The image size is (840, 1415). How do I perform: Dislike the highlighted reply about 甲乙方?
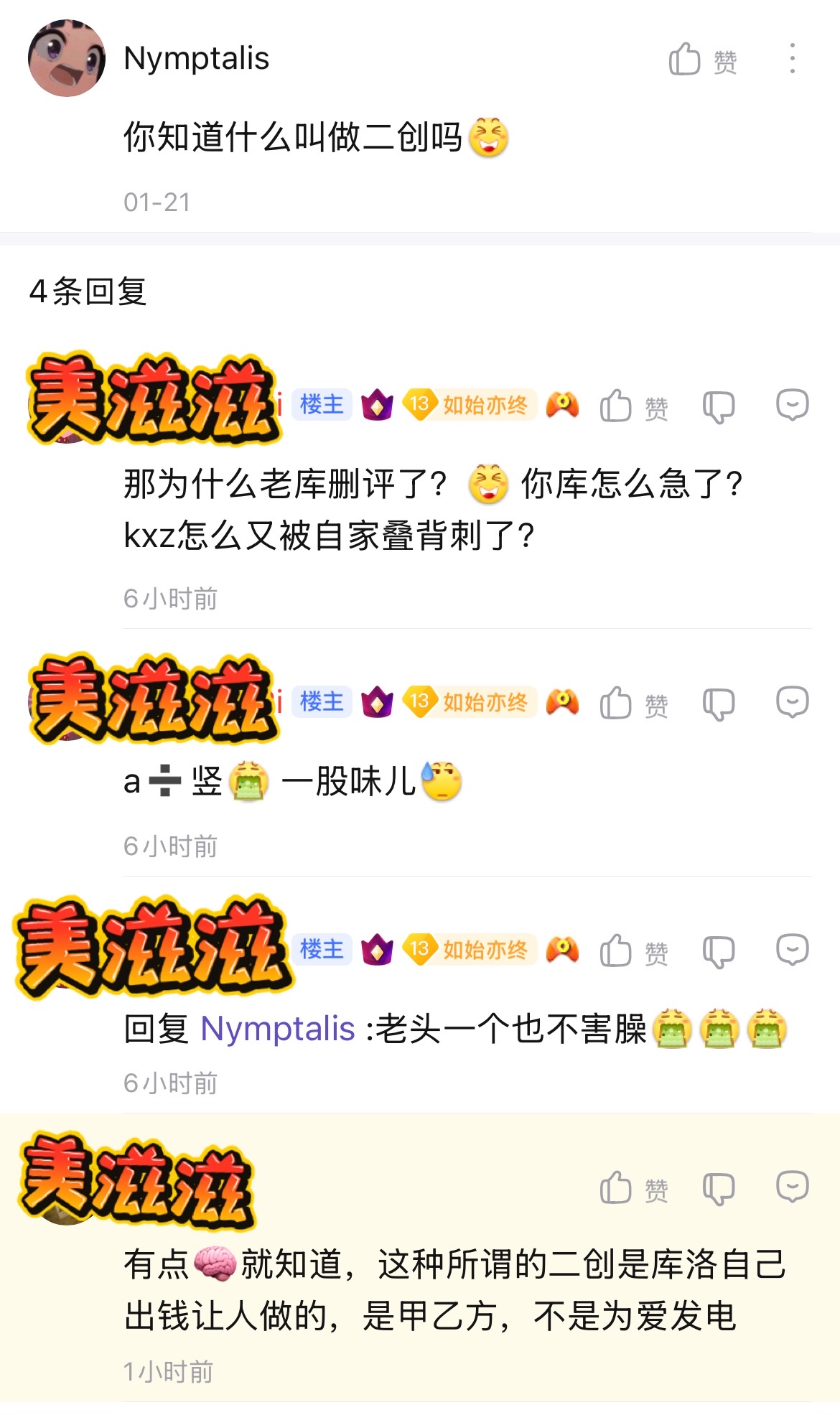718,1188
